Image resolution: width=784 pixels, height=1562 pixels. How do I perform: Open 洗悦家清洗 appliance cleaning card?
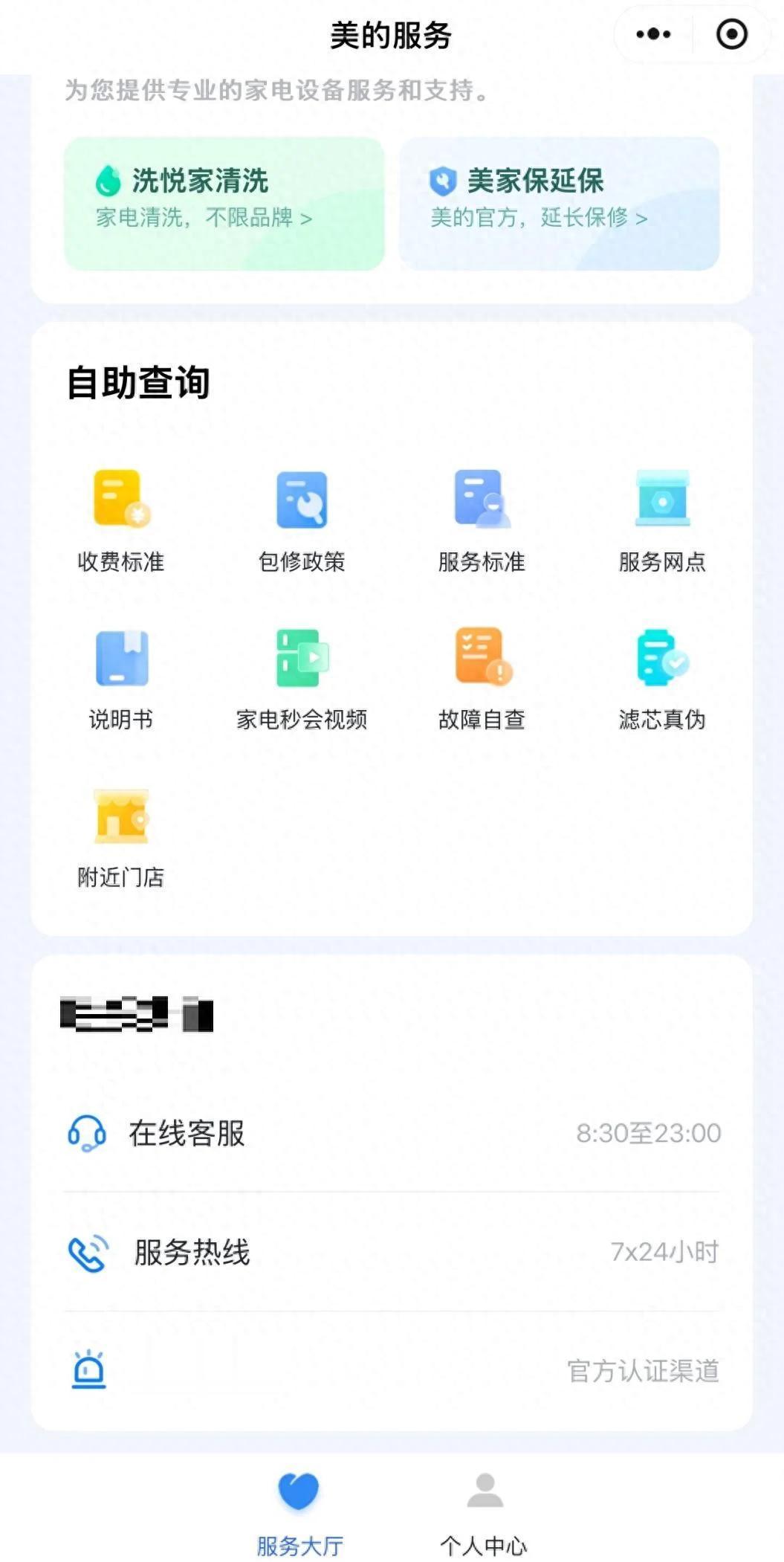point(224,203)
